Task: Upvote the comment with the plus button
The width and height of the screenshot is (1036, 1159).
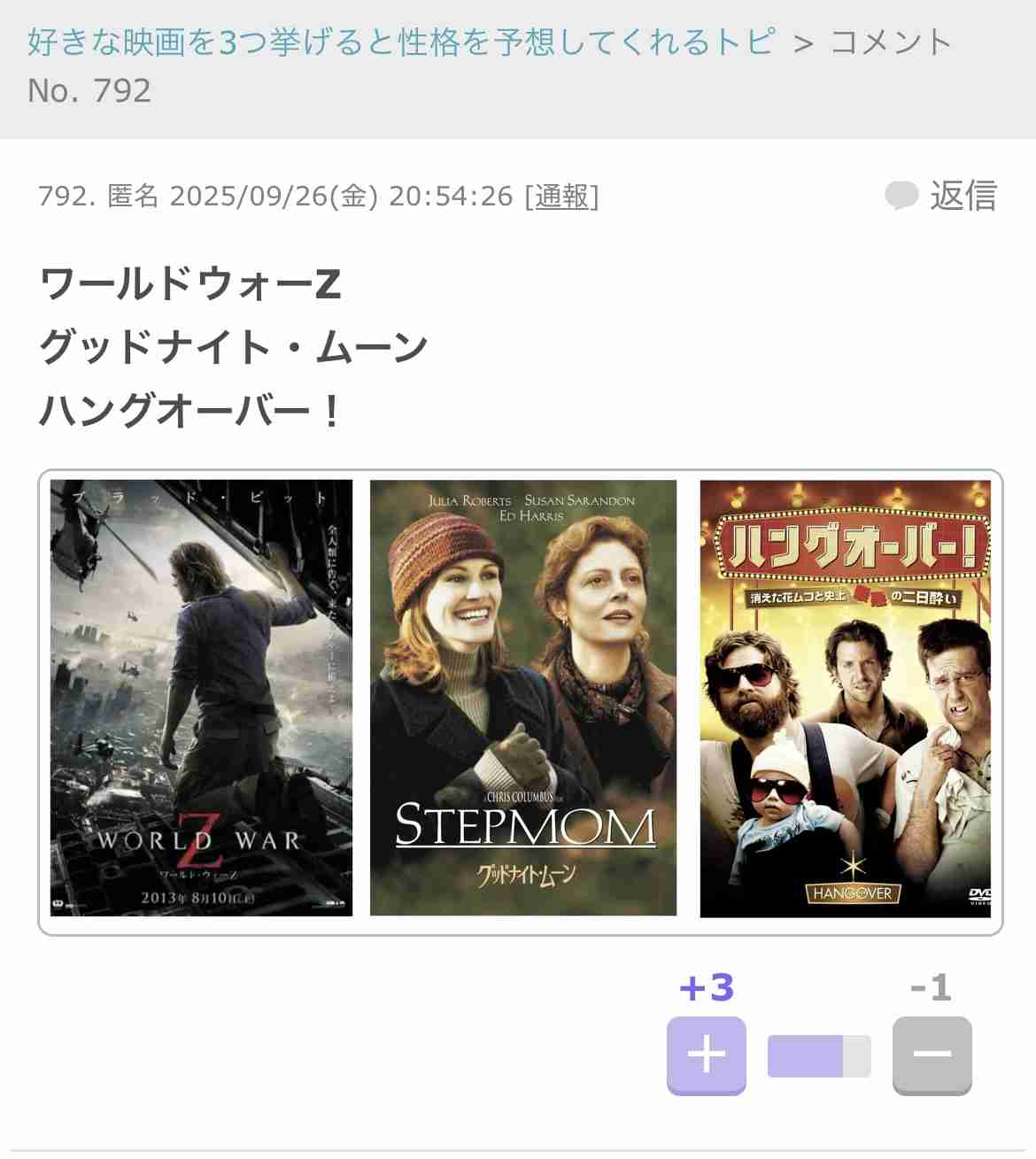Action: click(x=706, y=1055)
